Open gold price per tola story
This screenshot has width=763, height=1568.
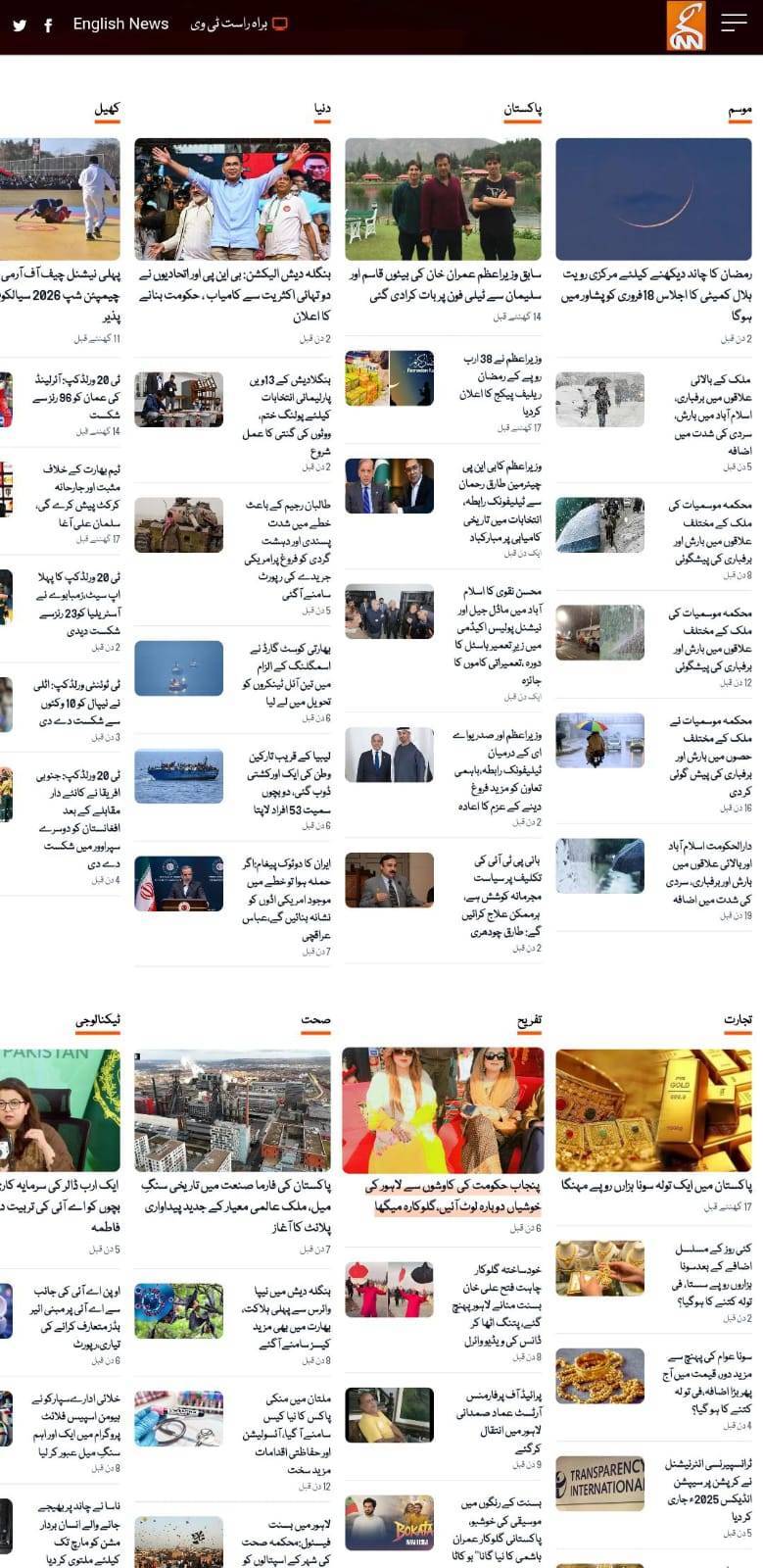coord(656,1186)
